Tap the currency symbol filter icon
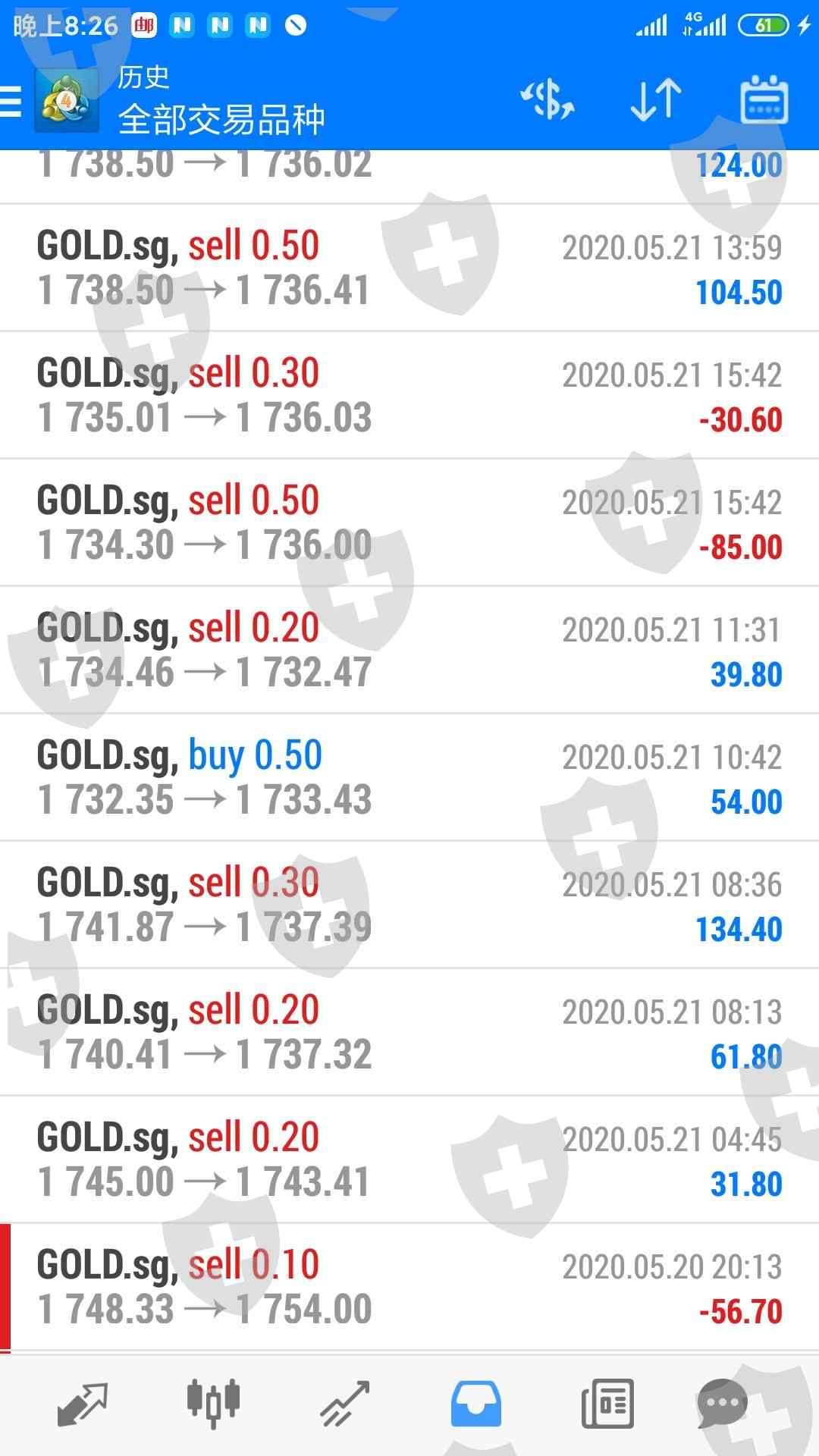The width and height of the screenshot is (819, 1456). point(548,100)
